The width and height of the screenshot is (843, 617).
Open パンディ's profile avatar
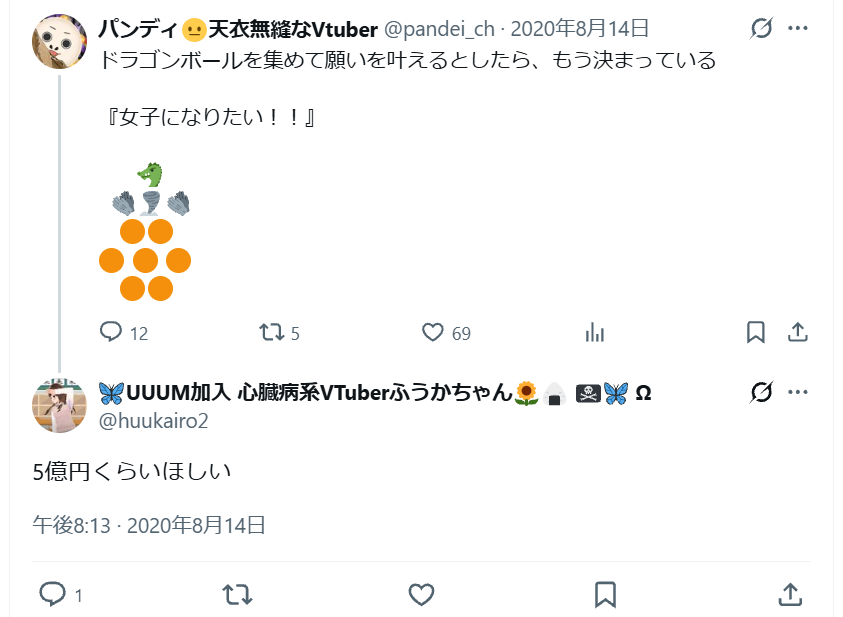click(59, 42)
